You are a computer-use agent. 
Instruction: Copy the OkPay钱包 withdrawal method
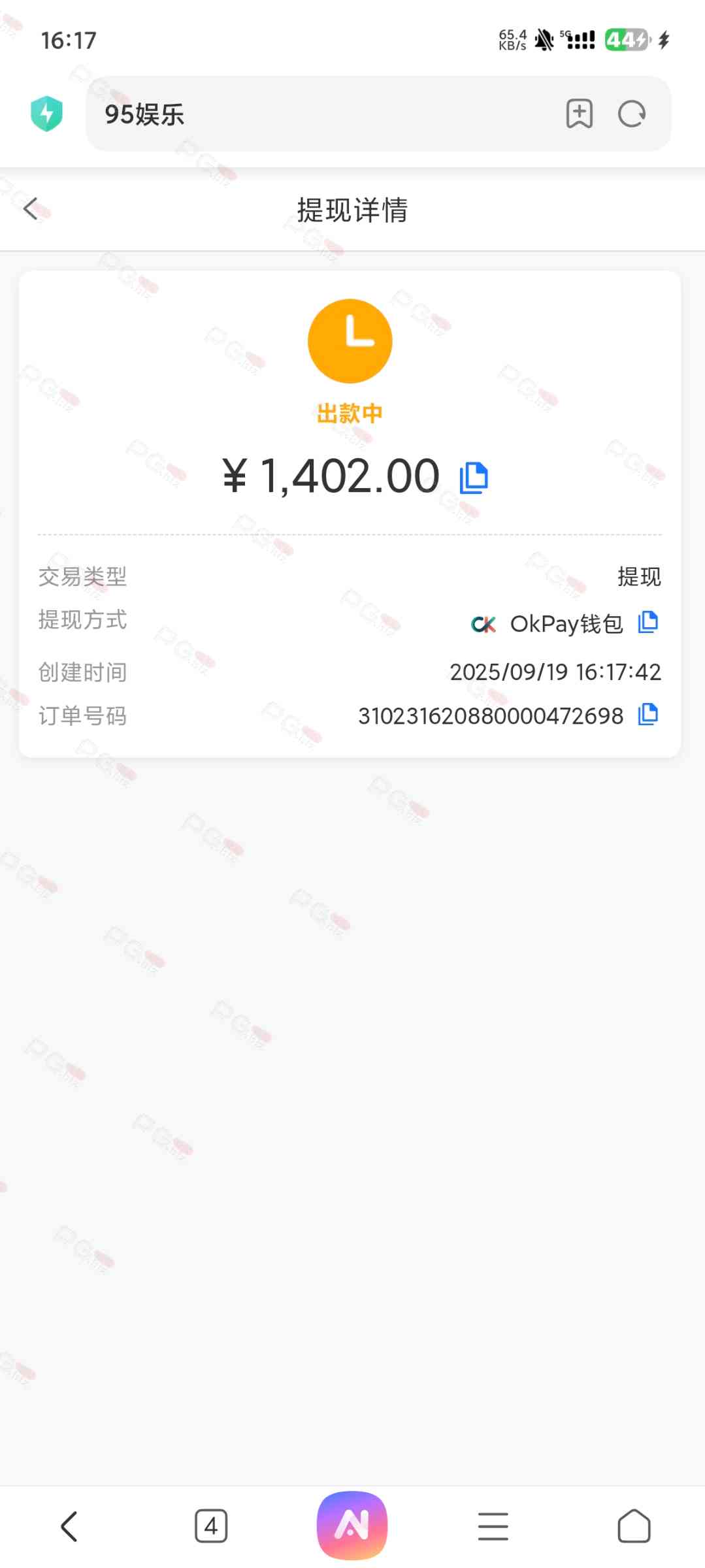click(648, 622)
